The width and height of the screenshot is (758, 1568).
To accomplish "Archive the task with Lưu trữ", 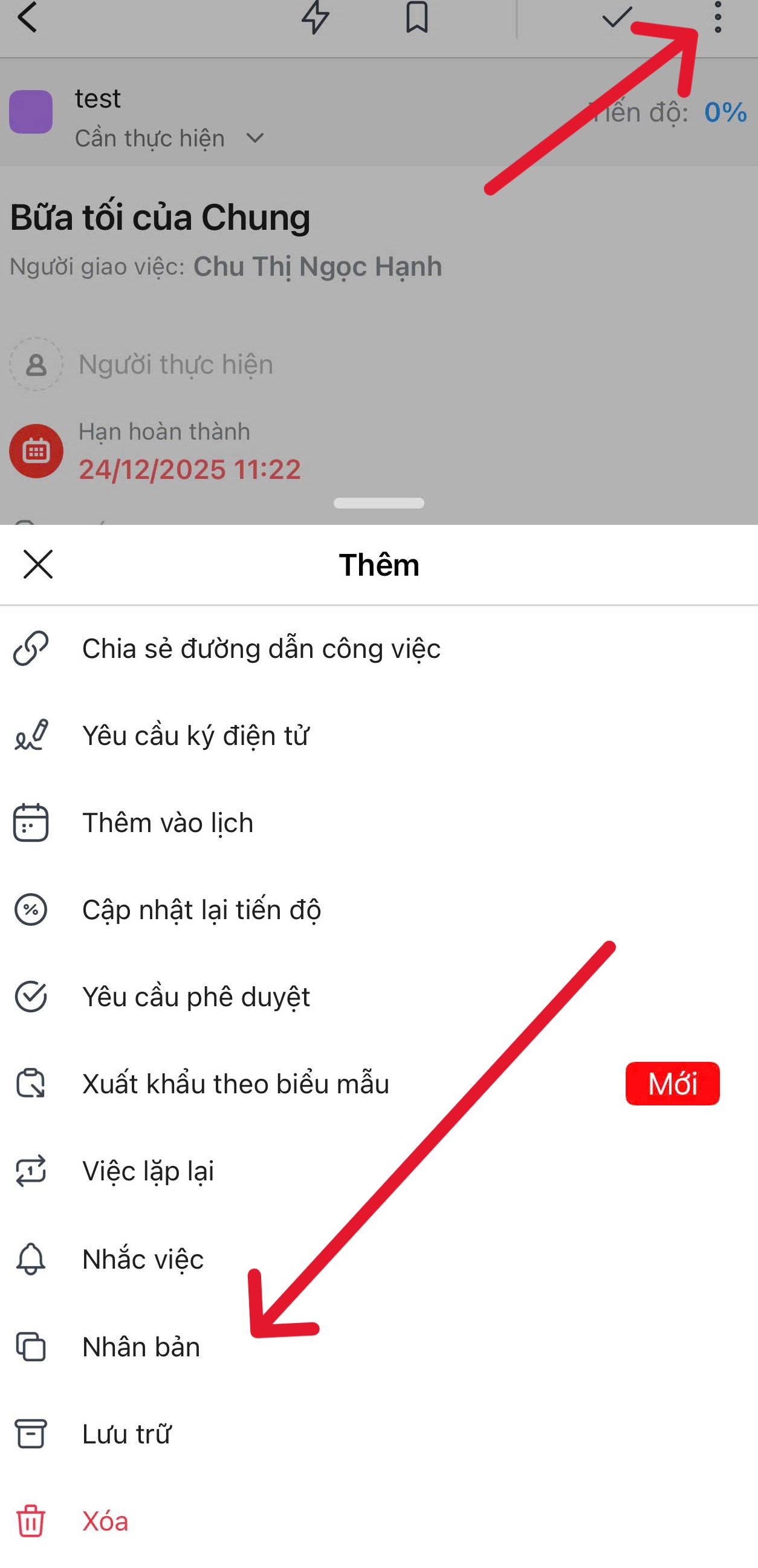I will (126, 1434).
